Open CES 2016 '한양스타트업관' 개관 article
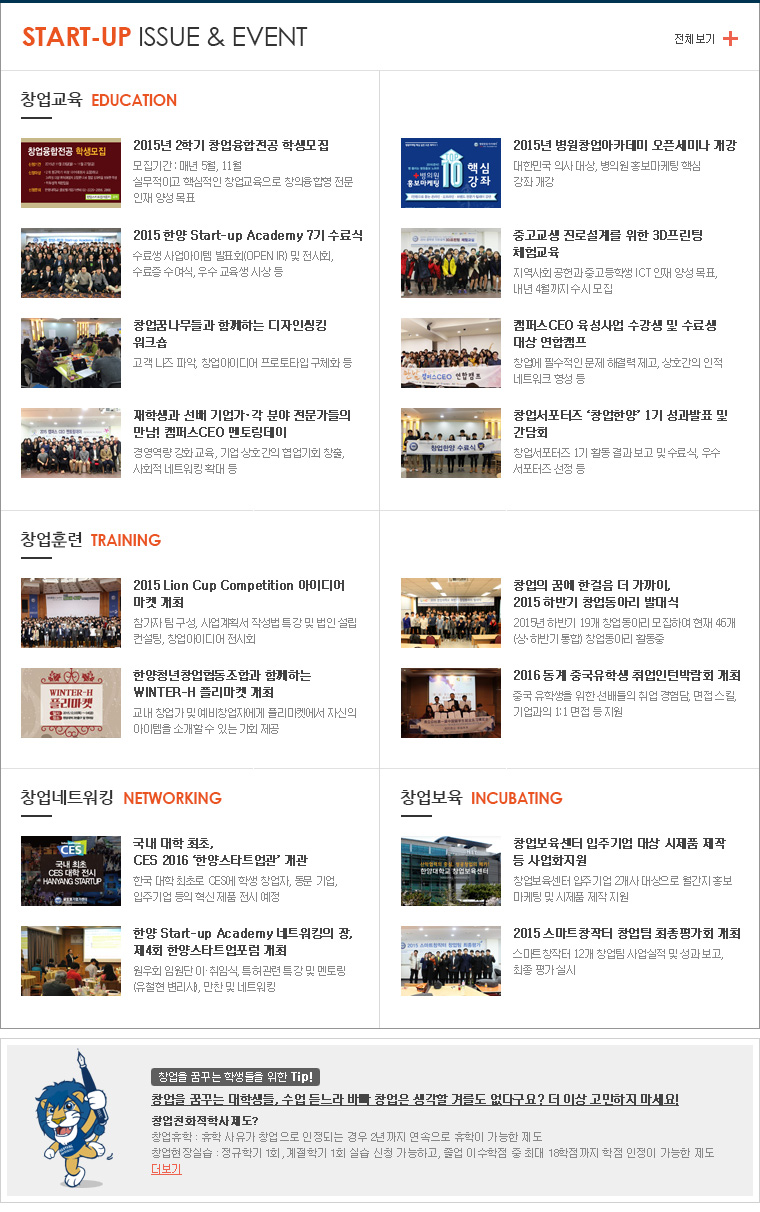 point(220,852)
